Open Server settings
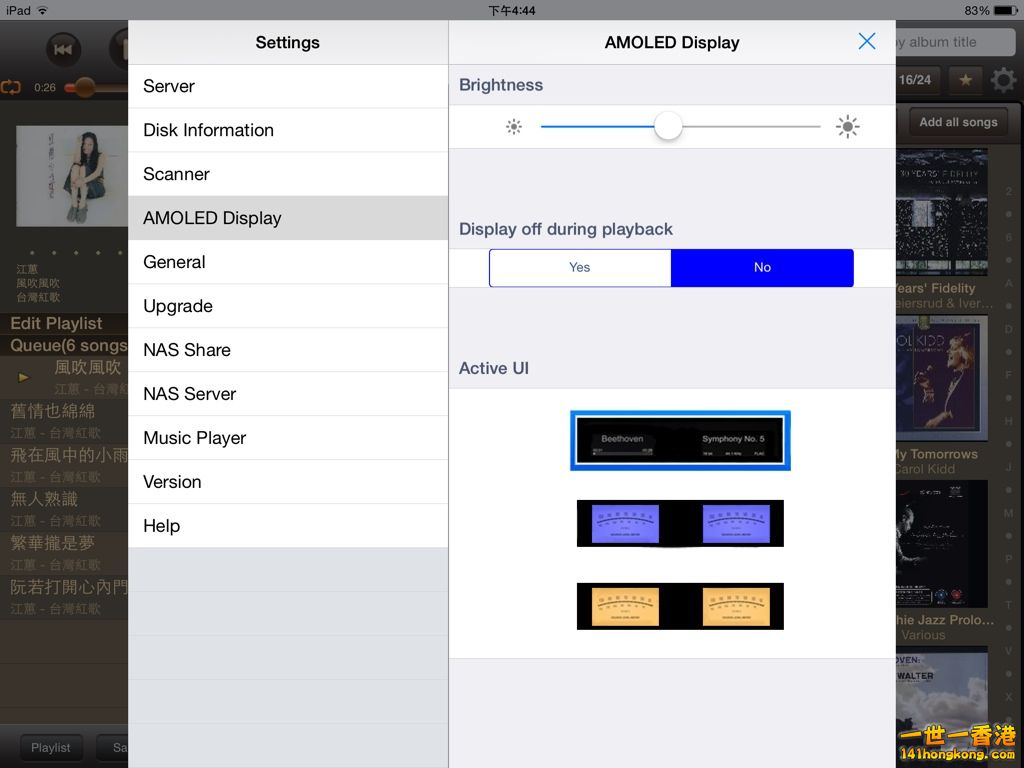 [x=287, y=86]
